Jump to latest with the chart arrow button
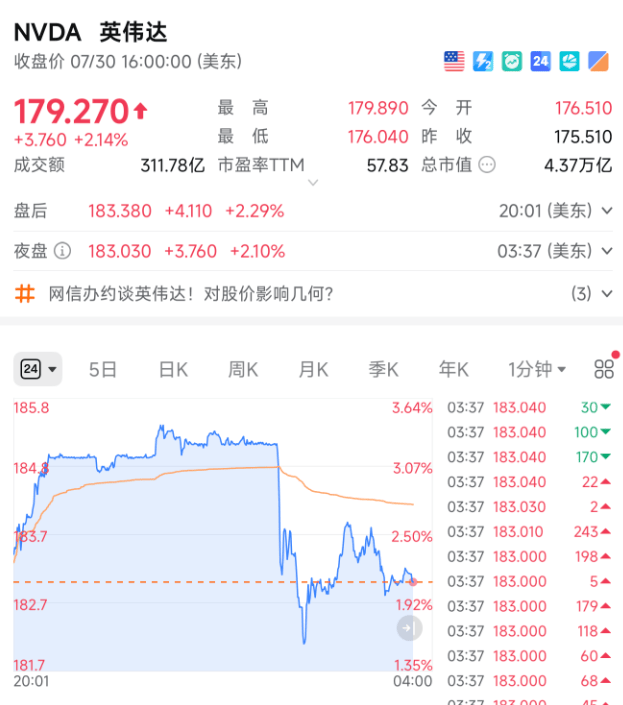The width and height of the screenshot is (623, 705). [409, 628]
